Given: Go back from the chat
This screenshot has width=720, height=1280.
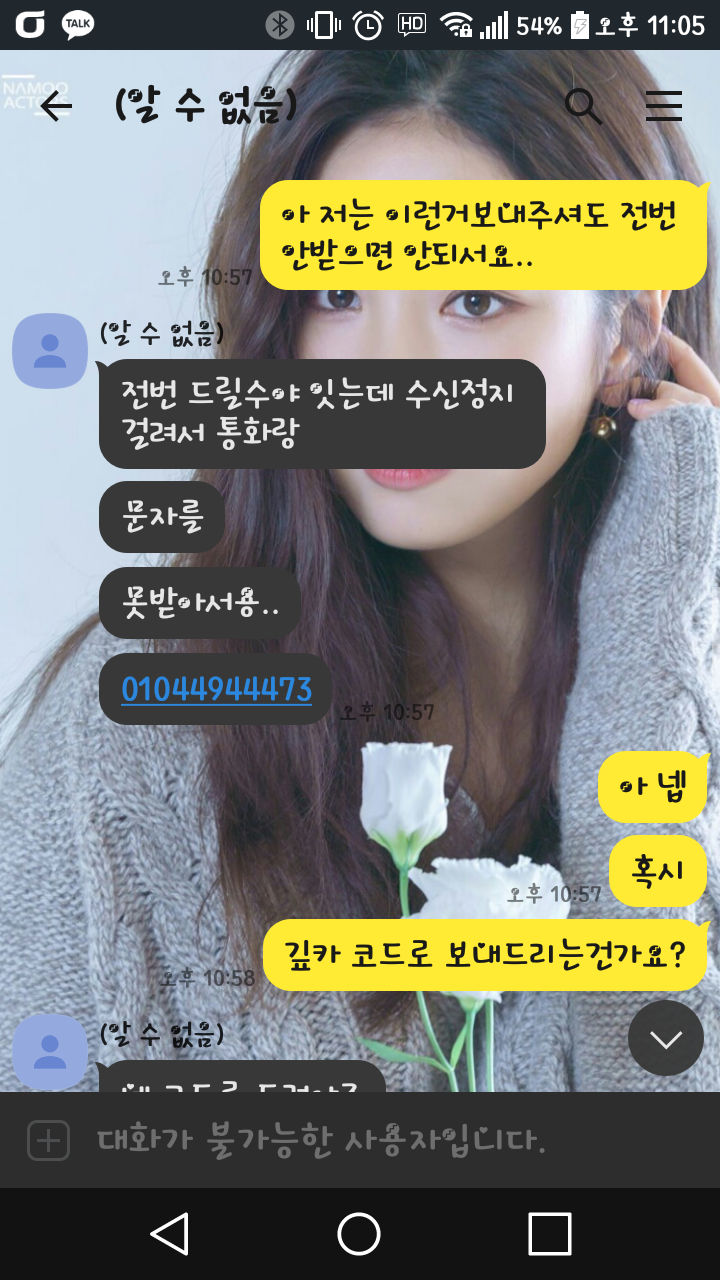Looking at the screenshot, I should point(56,106).
